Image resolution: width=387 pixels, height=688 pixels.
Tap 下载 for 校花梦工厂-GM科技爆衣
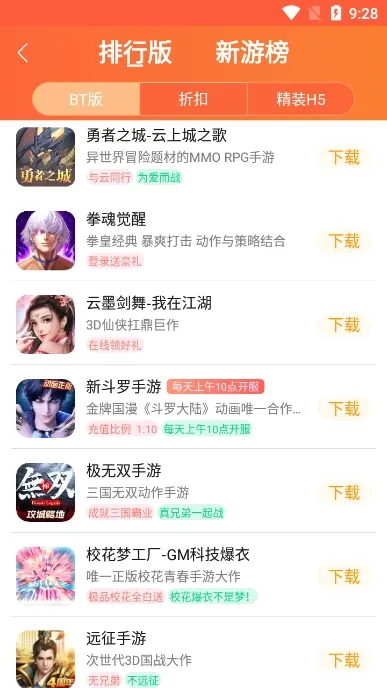(x=344, y=577)
